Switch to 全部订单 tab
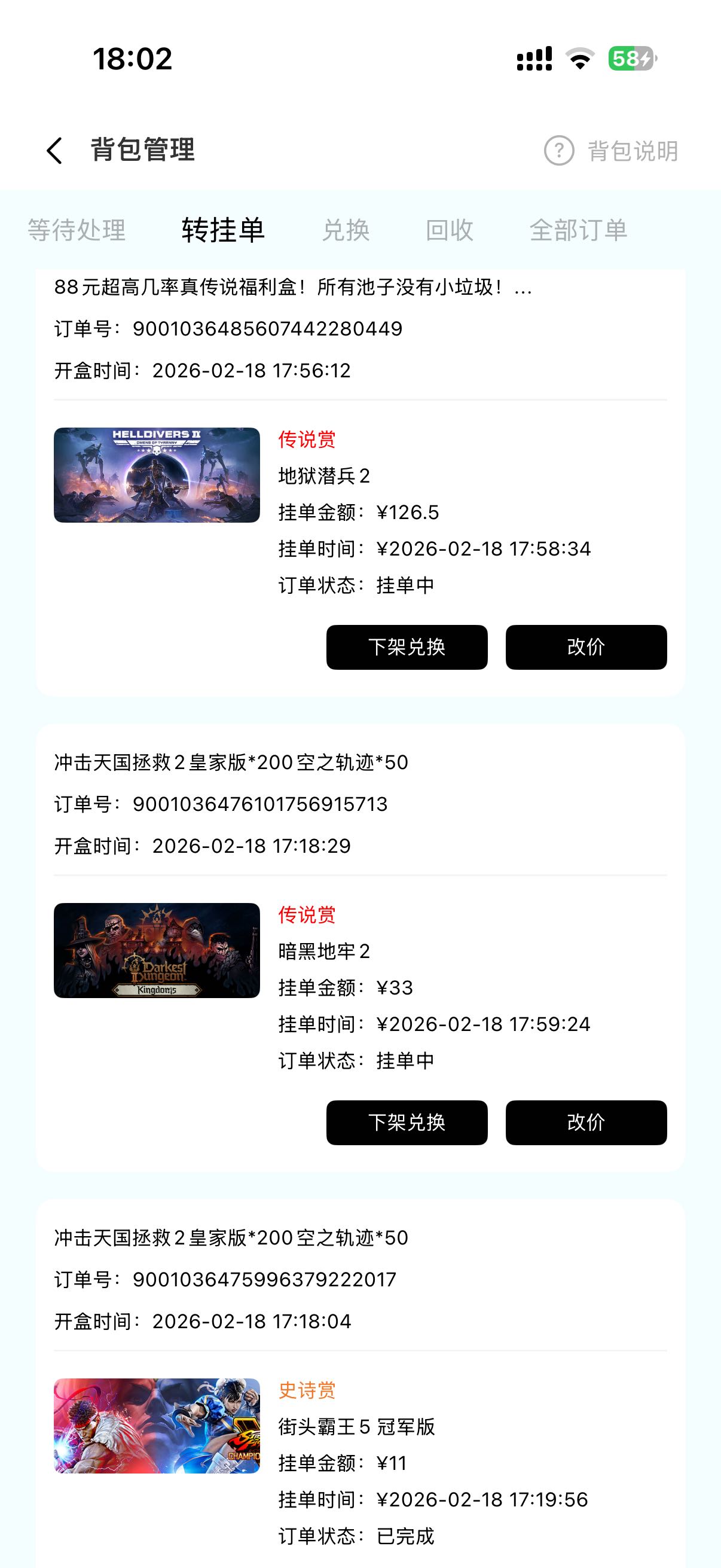The image size is (721, 1568). pyautogui.click(x=578, y=230)
